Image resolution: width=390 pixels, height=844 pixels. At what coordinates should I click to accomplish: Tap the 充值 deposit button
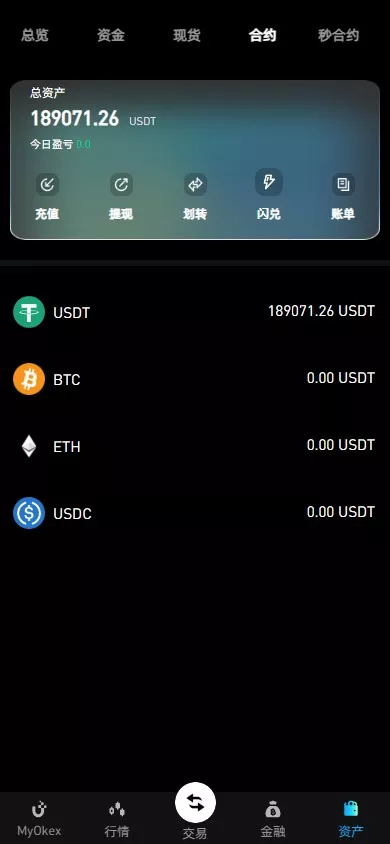pos(47,197)
